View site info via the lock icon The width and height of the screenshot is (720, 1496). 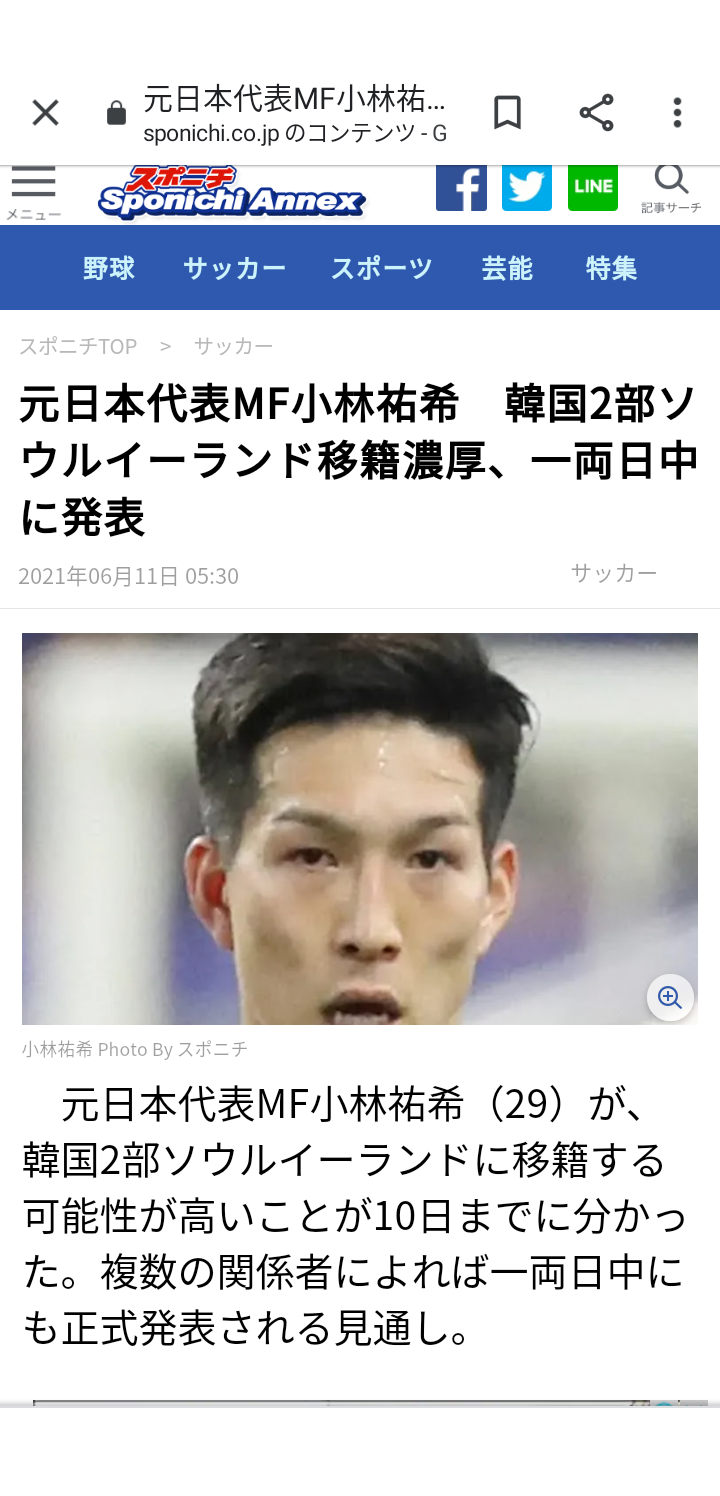point(116,113)
